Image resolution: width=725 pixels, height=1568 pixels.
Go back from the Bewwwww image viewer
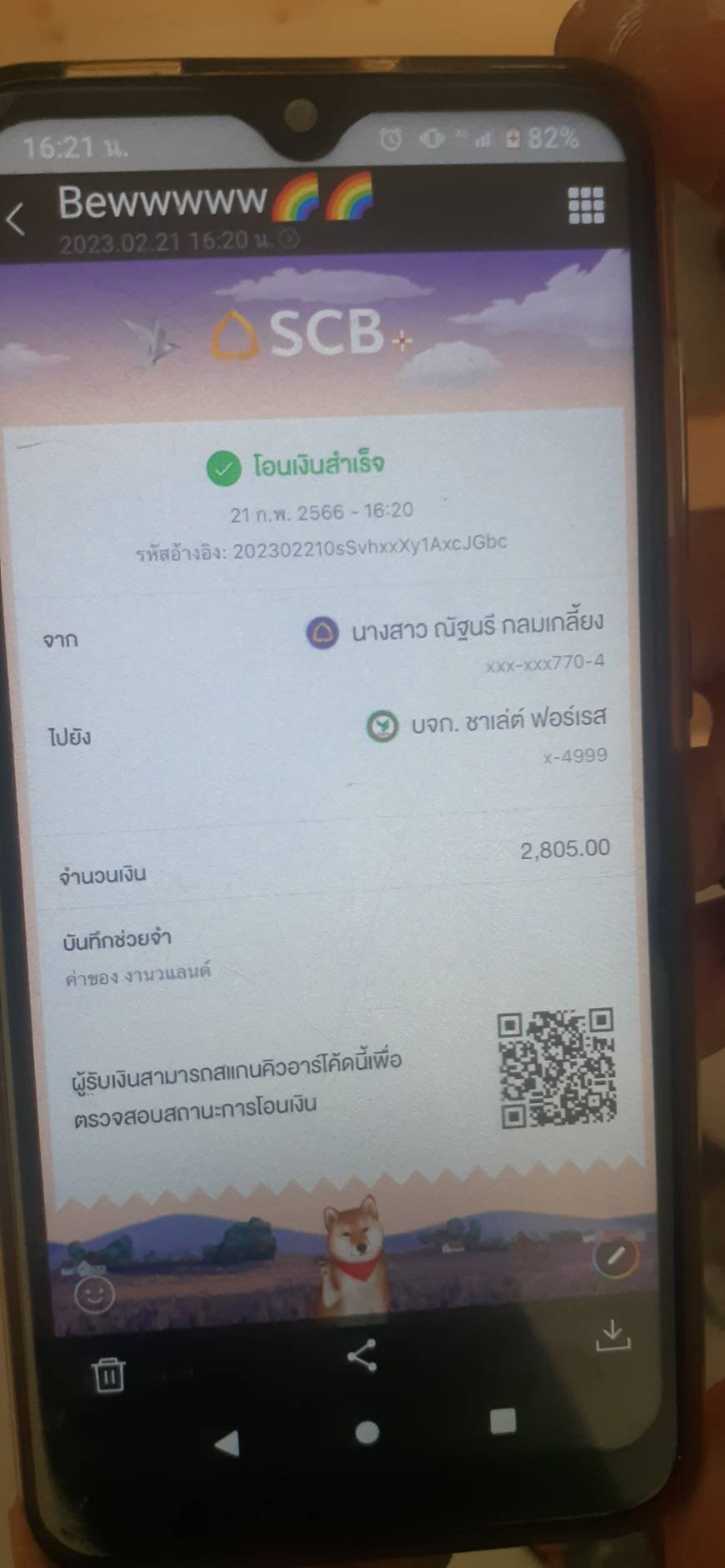15,220
